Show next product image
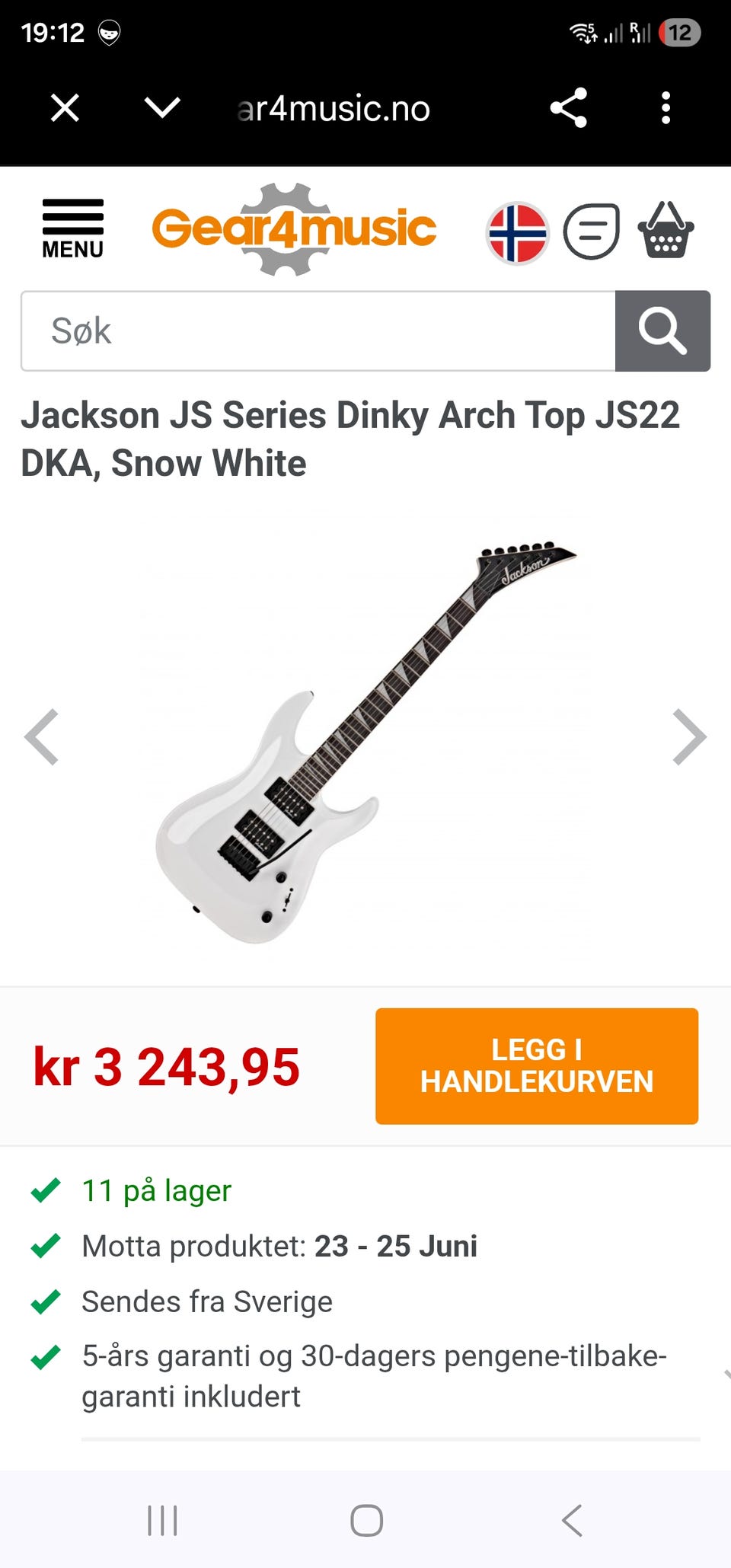This screenshot has height=1568, width=731. (x=689, y=736)
